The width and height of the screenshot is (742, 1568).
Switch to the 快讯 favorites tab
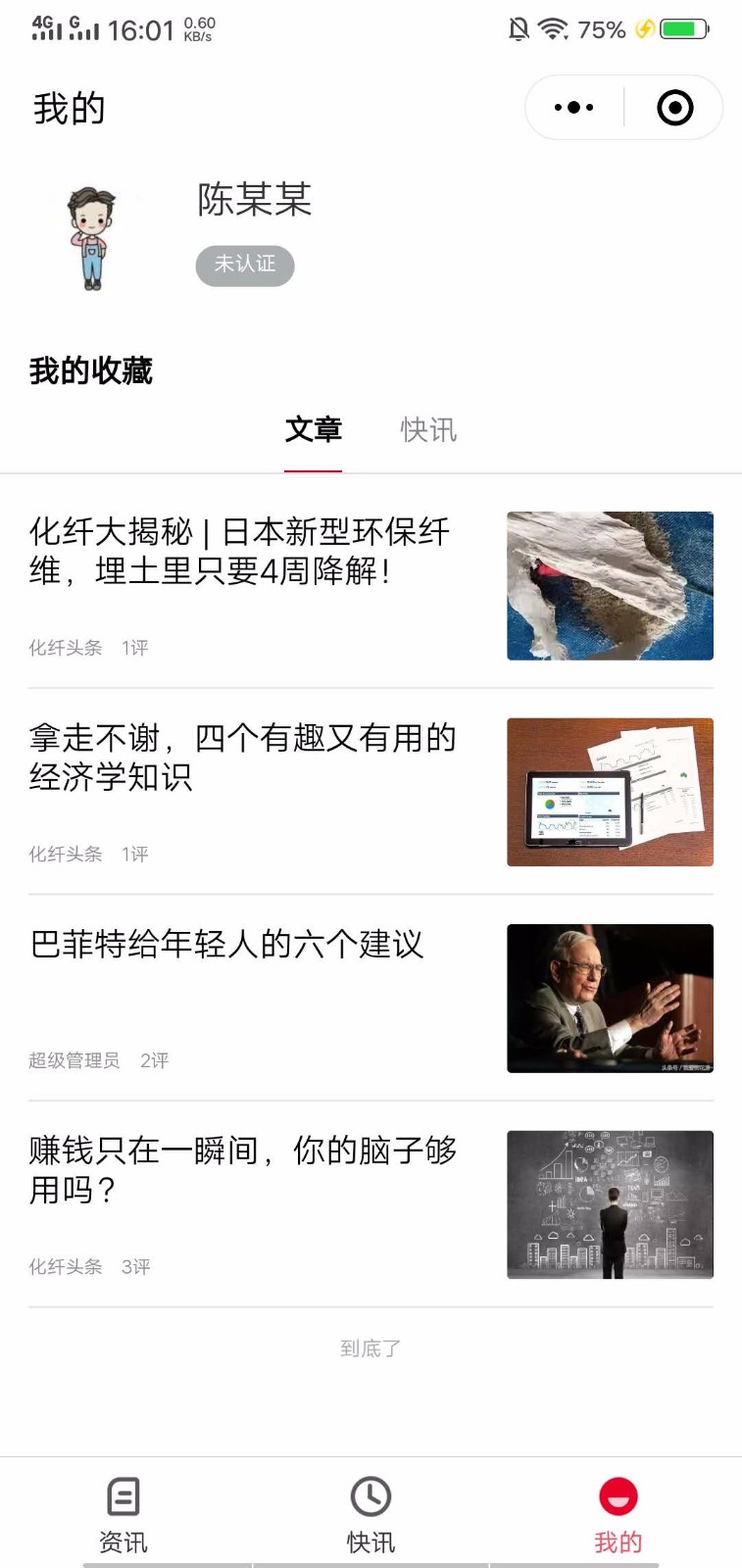[428, 430]
